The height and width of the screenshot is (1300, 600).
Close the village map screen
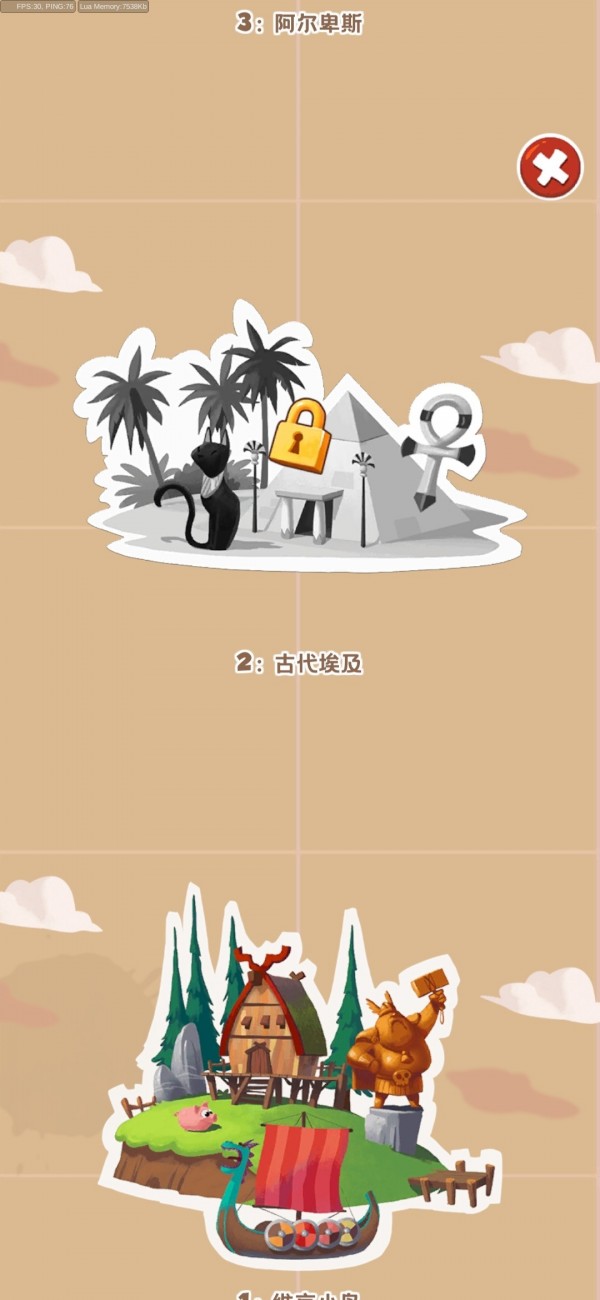[550, 167]
